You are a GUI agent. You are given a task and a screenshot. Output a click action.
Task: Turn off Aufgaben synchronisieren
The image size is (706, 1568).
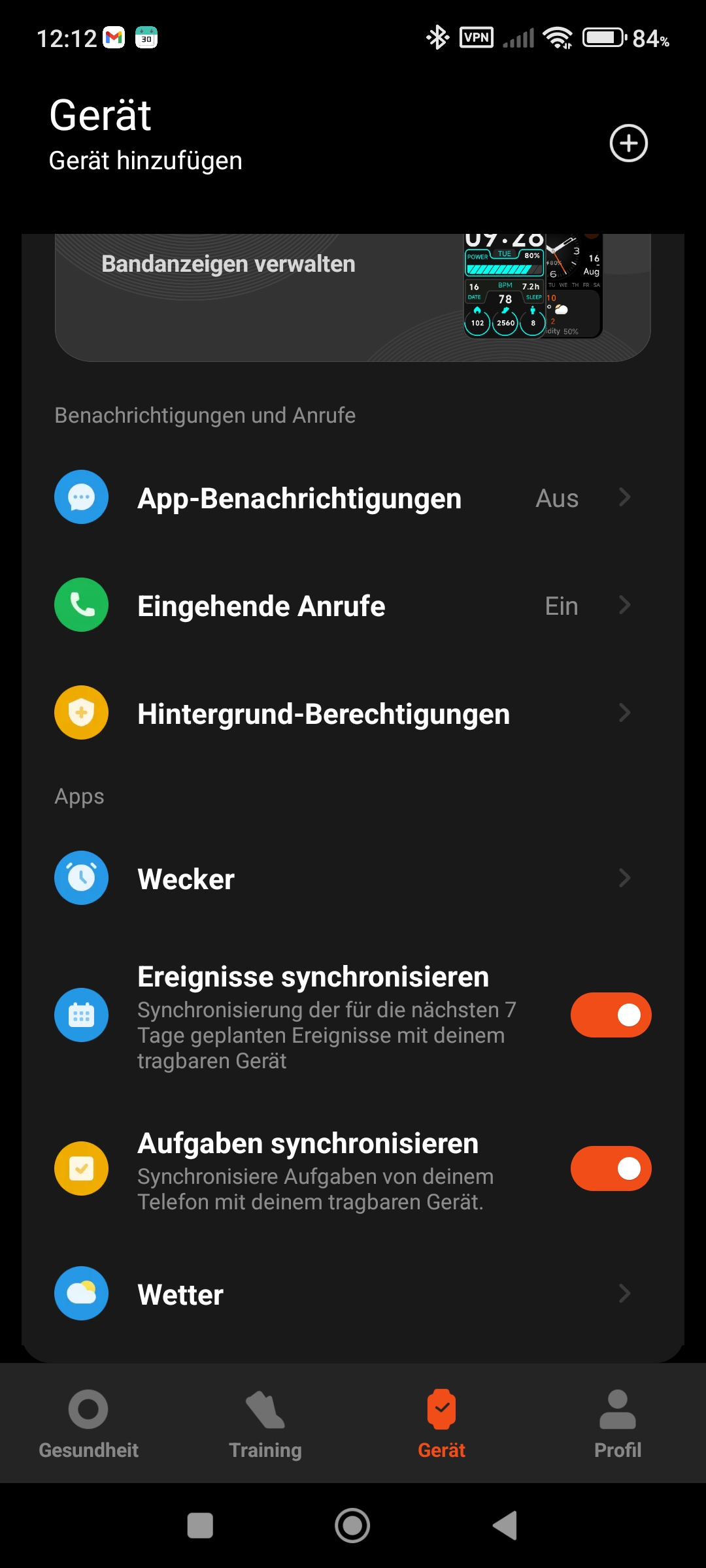click(x=611, y=1168)
